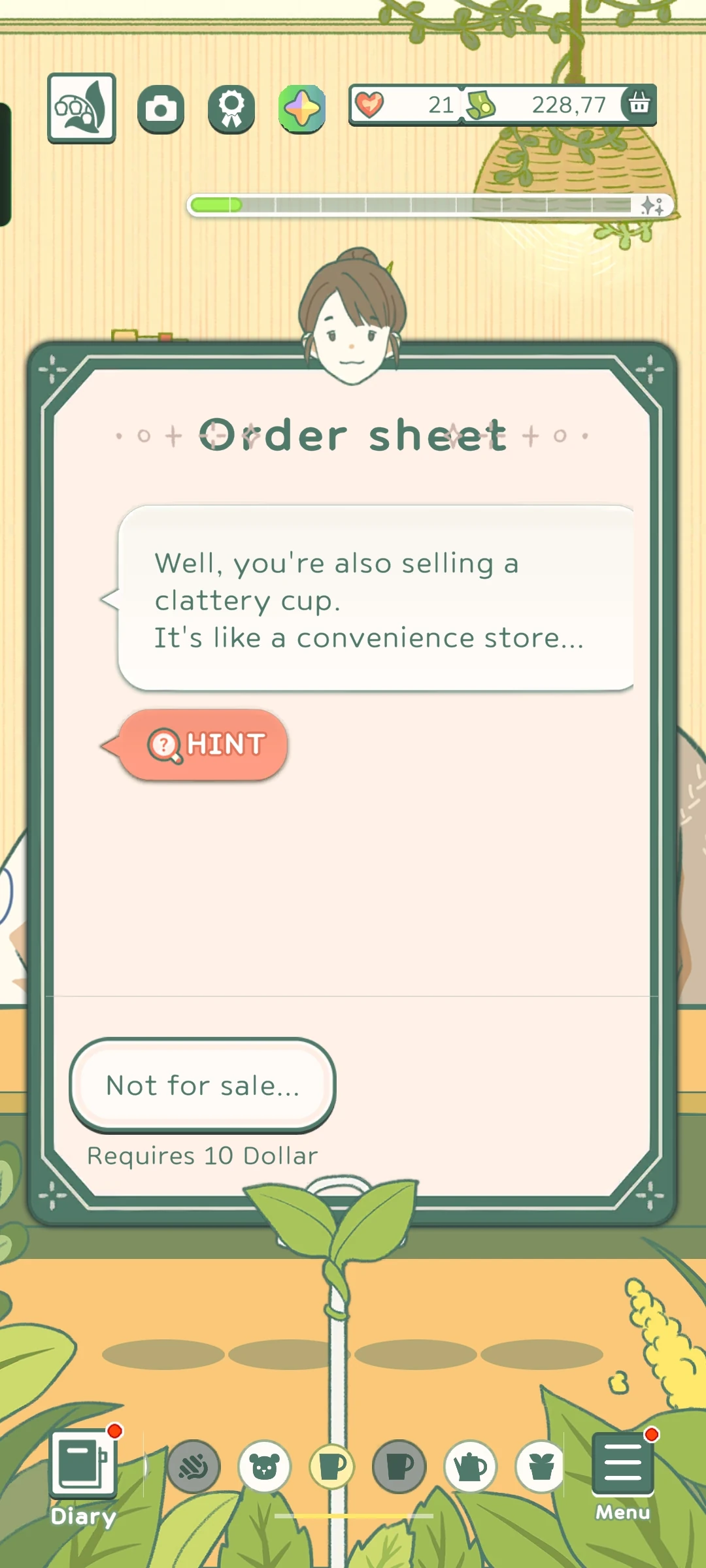Tap the colorful sparkle star icon
706x1568 pixels.
point(302,108)
